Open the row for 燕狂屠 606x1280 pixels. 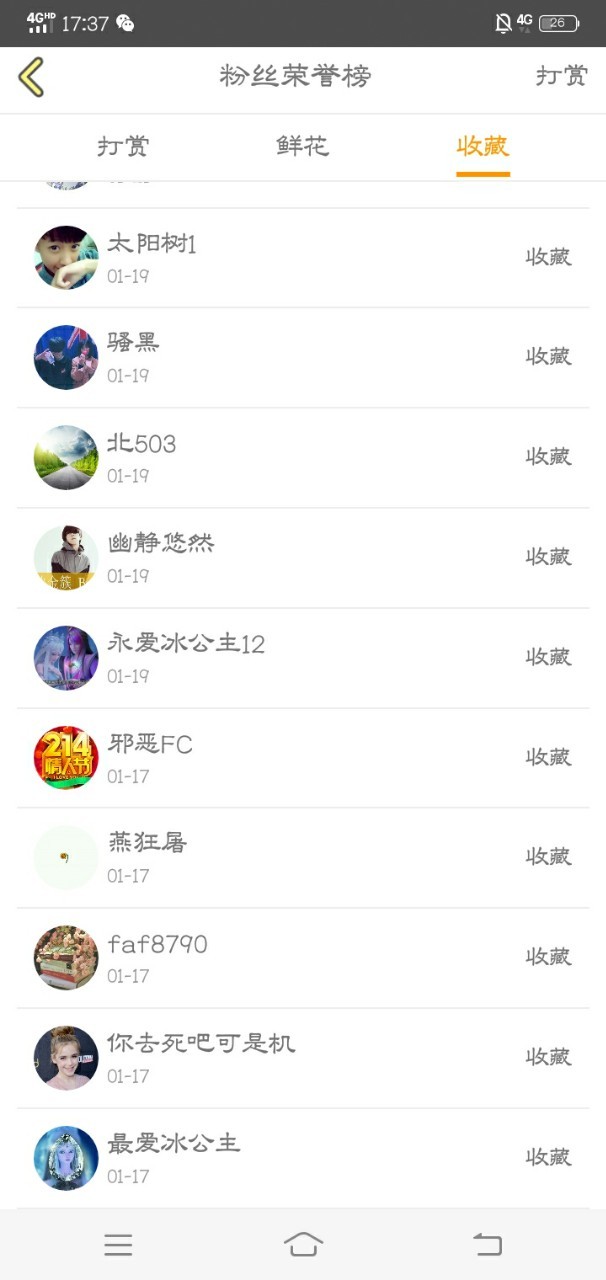(x=303, y=858)
